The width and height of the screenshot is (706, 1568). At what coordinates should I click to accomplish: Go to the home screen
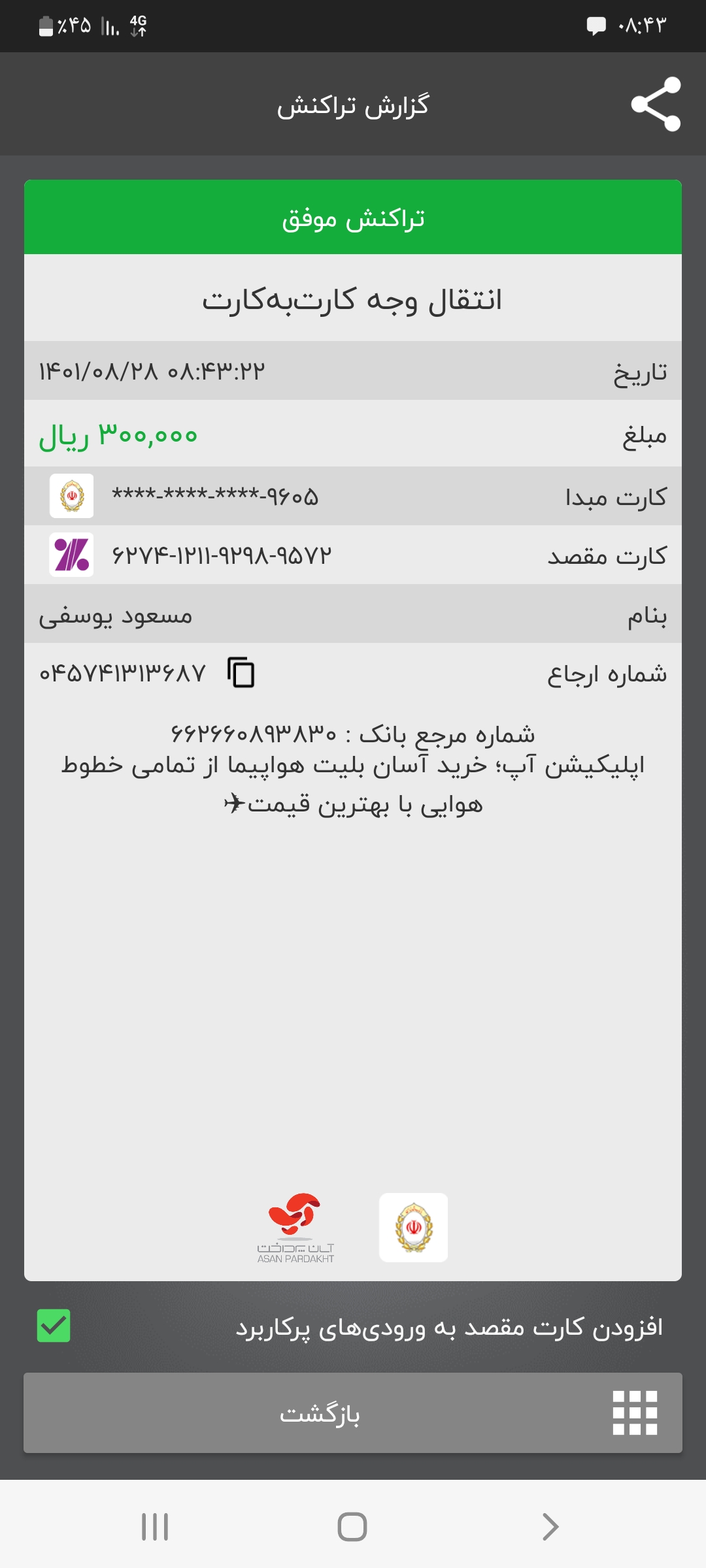point(352,1527)
